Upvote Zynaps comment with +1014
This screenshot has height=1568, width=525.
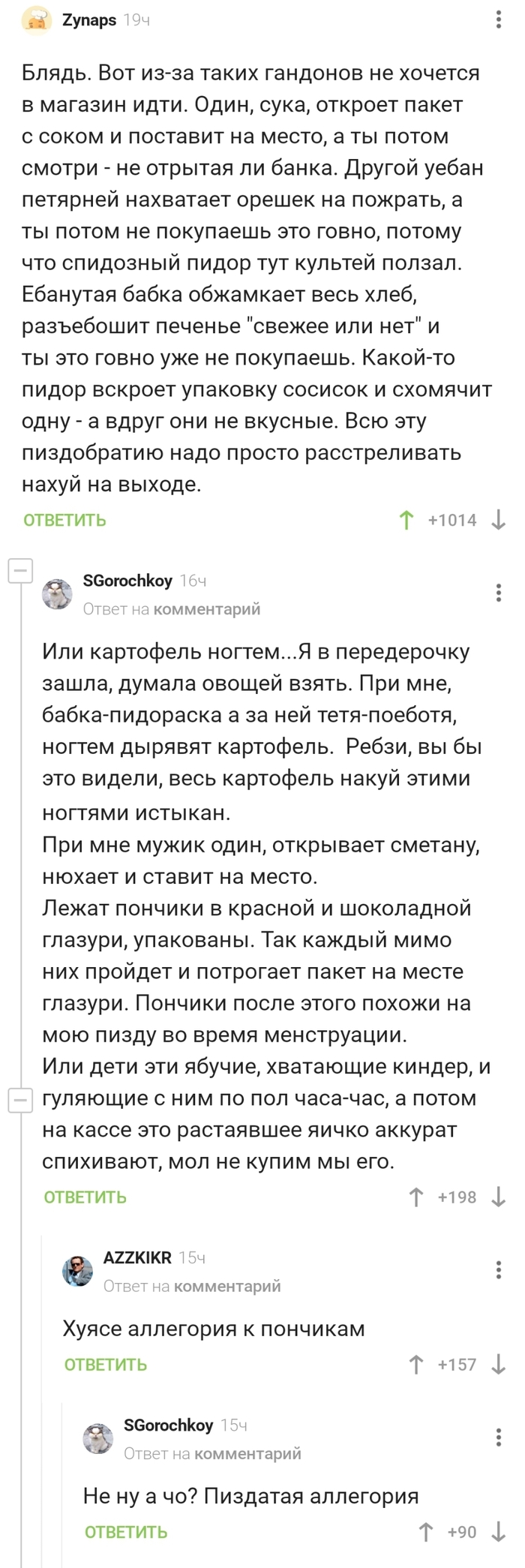tap(406, 520)
